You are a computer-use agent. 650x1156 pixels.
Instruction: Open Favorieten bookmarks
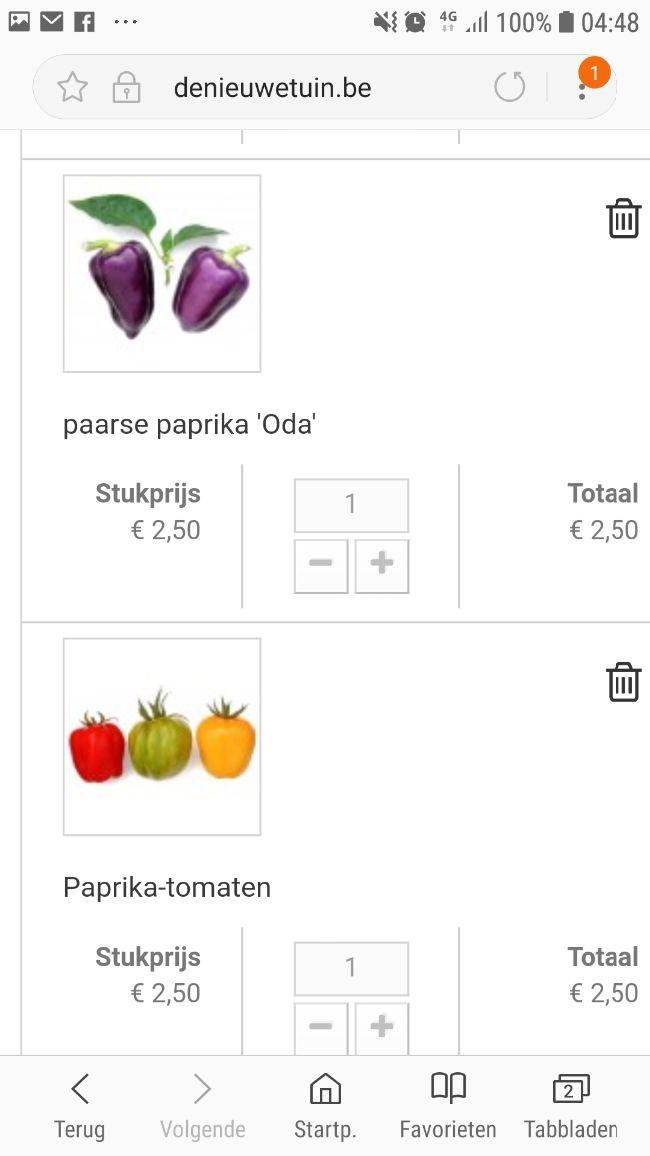[x=448, y=1105]
